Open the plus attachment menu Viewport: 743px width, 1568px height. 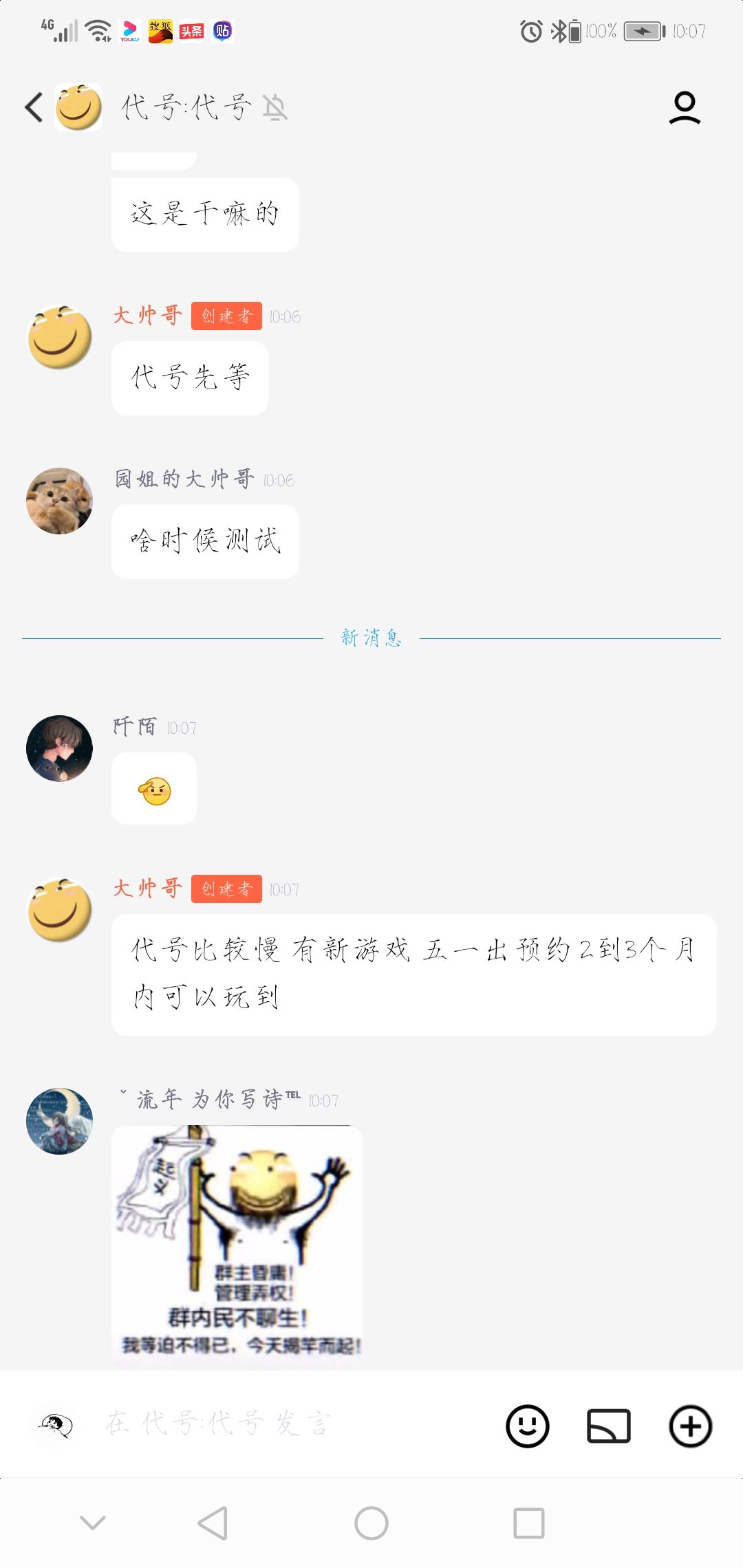tap(690, 1426)
